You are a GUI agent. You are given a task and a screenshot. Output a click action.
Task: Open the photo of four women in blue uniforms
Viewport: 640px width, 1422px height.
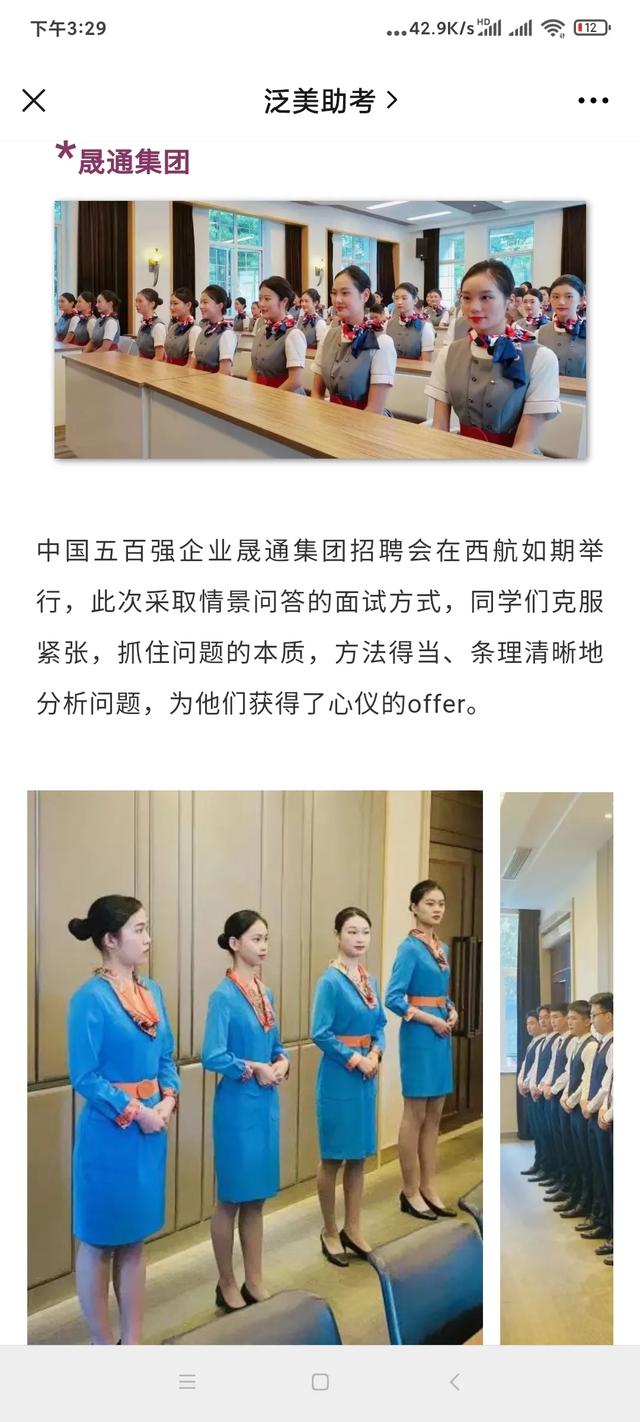pyautogui.click(x=255, y=1067)
